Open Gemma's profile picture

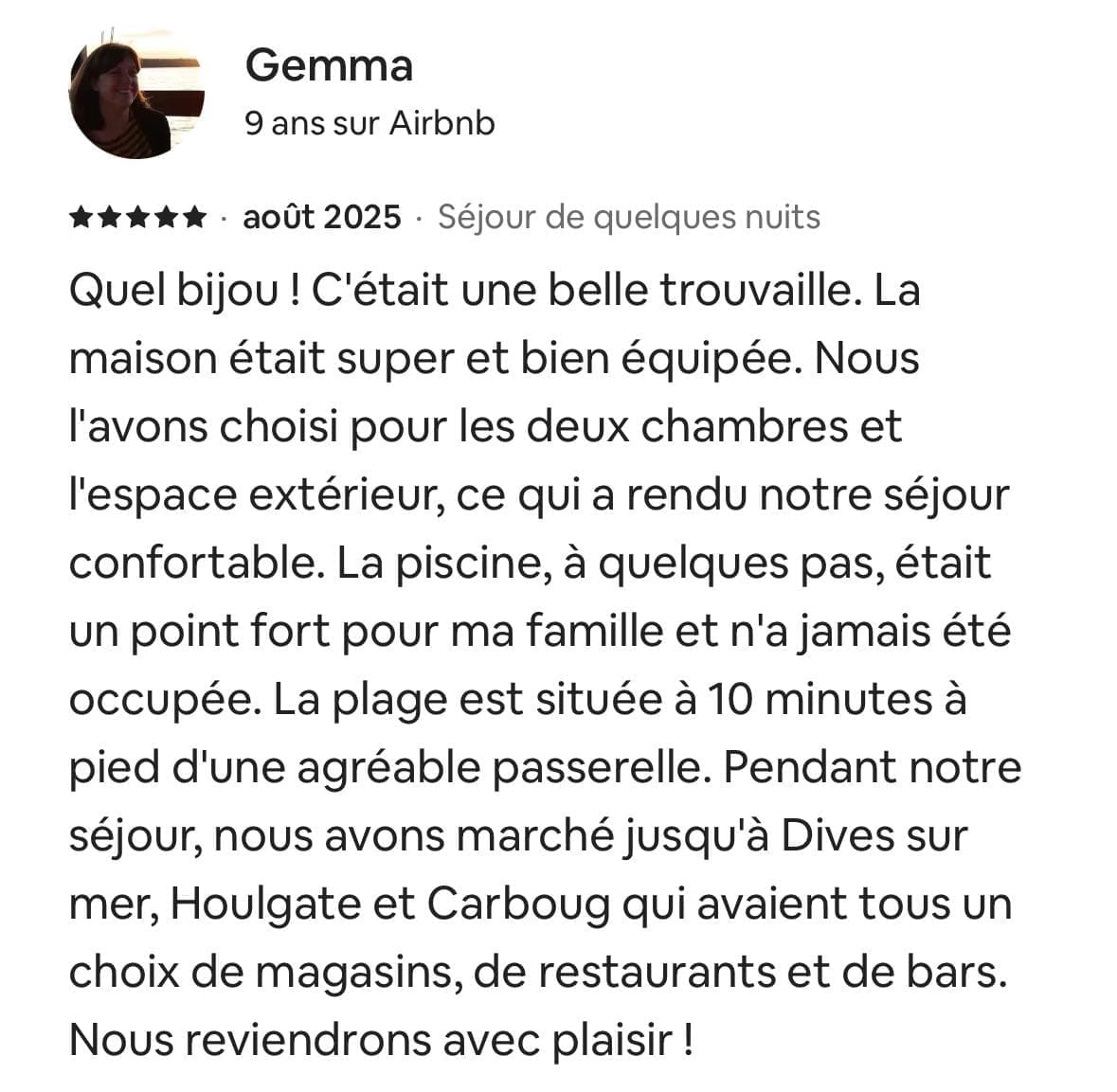137,92
